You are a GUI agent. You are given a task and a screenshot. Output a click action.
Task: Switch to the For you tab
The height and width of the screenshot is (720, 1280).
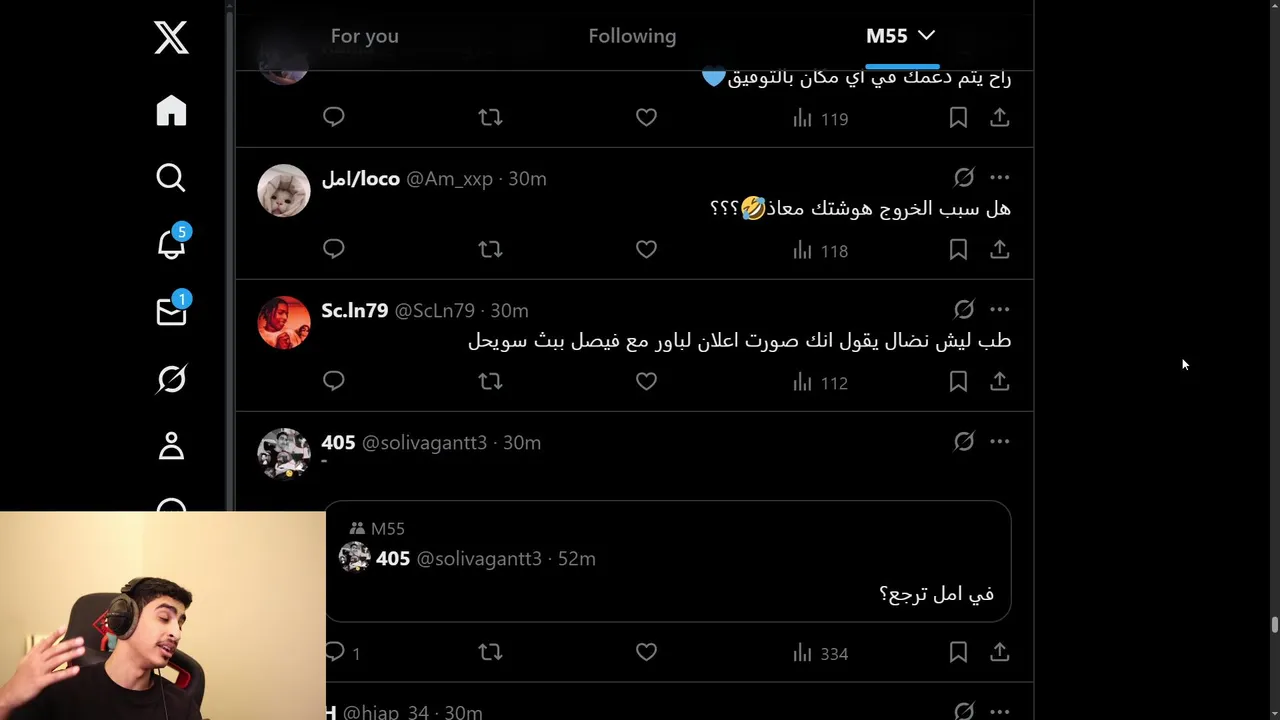(364, 36)
